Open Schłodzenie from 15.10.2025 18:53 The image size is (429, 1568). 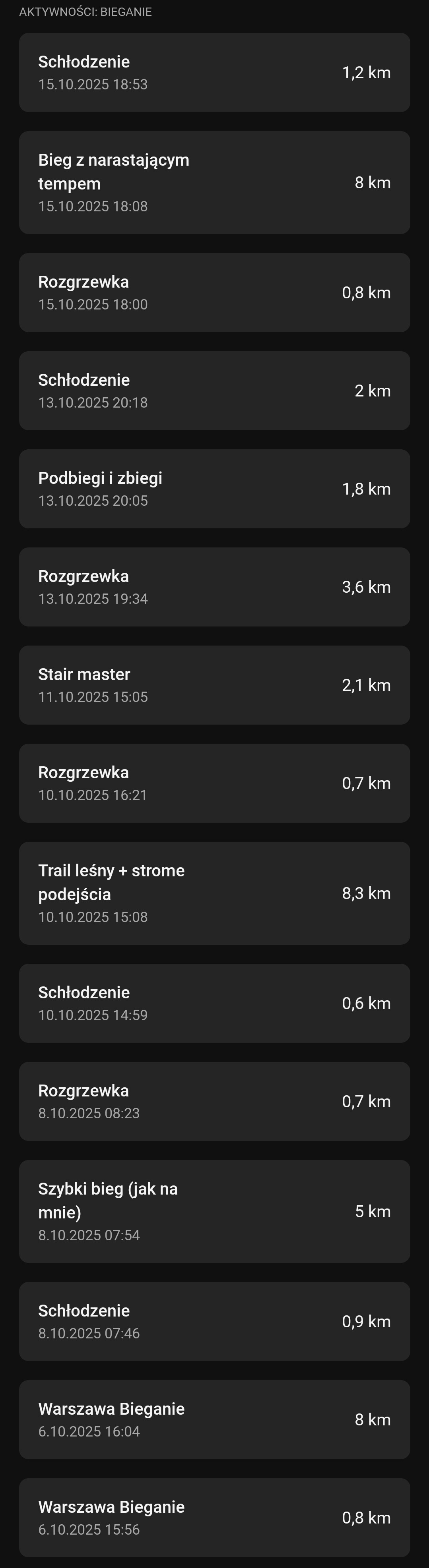pos(214,72)
